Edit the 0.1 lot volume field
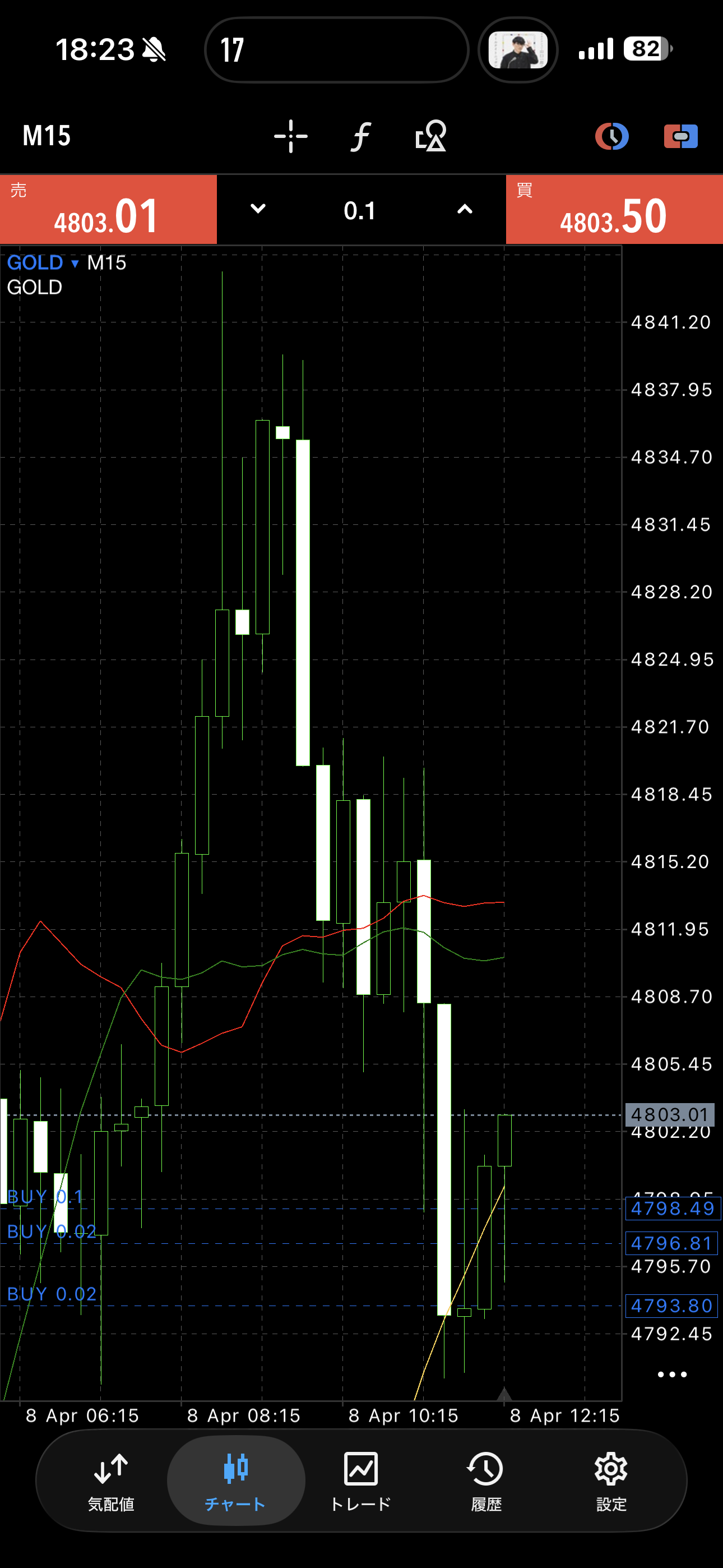This screenshot has height=1568, width=723. (360, 211)
